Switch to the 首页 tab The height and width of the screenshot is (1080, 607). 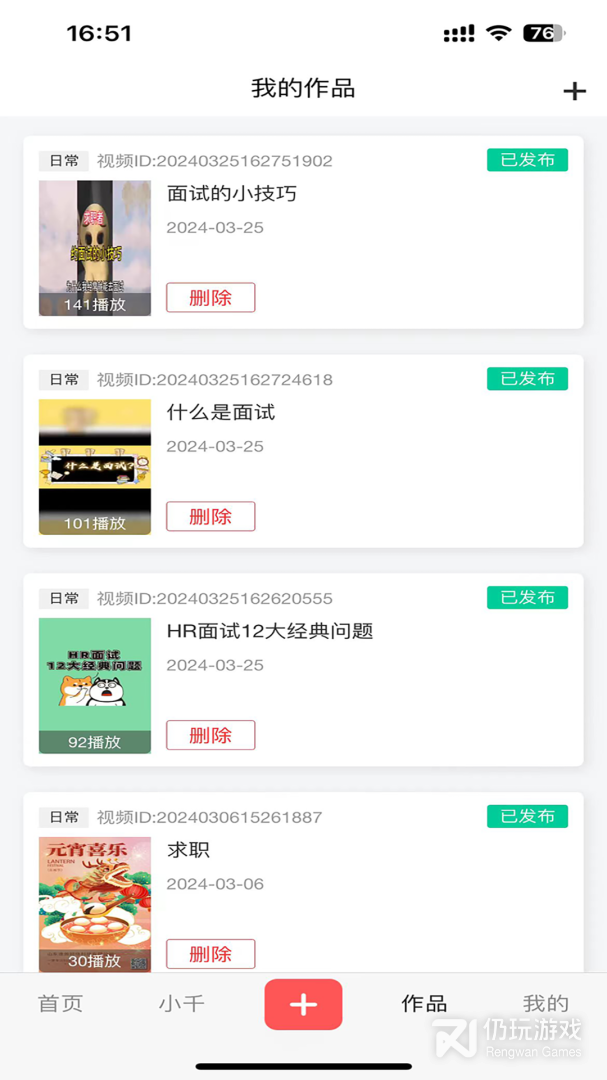[60, 1004]
